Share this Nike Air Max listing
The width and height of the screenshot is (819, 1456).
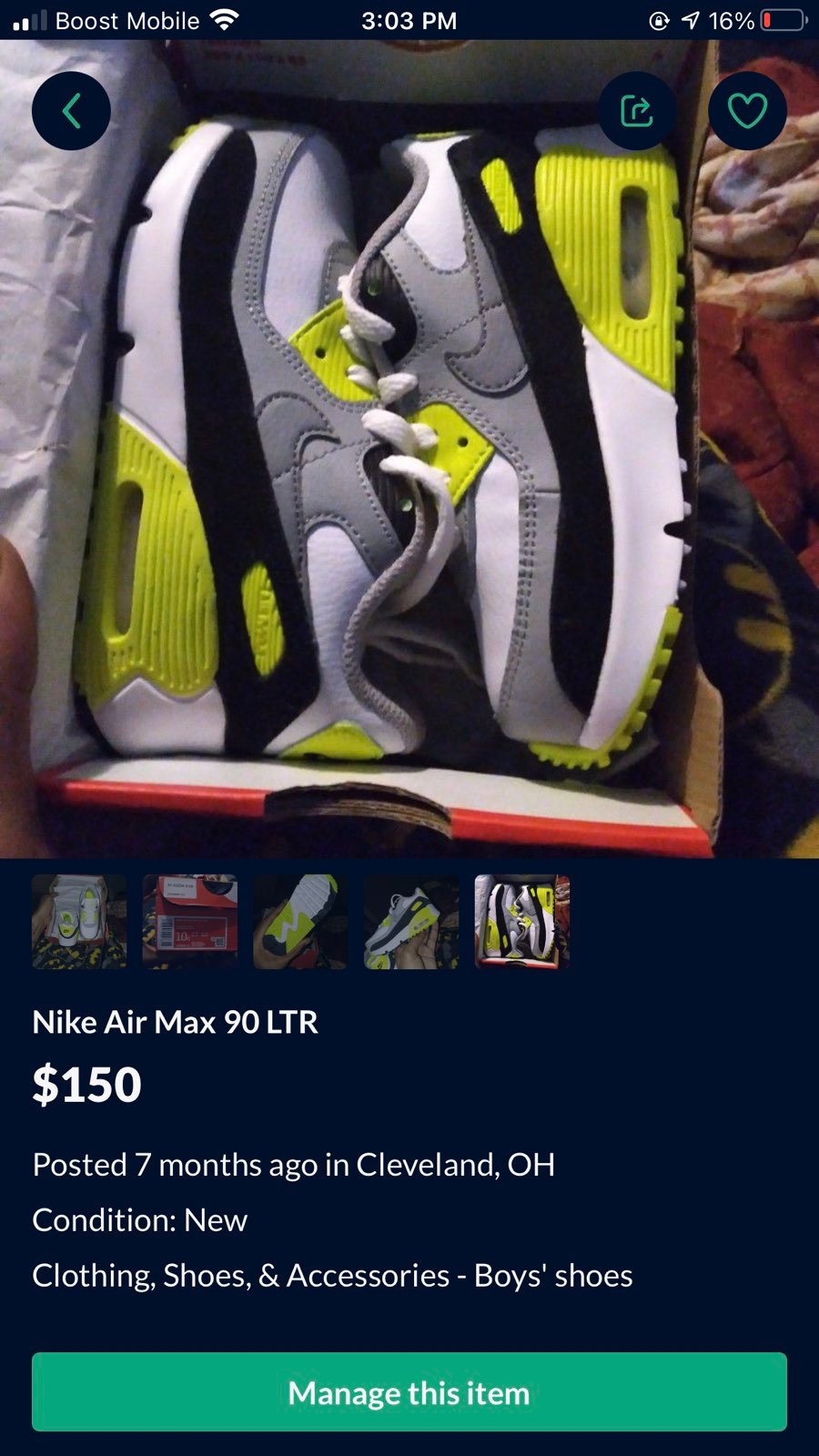[637, 111]
